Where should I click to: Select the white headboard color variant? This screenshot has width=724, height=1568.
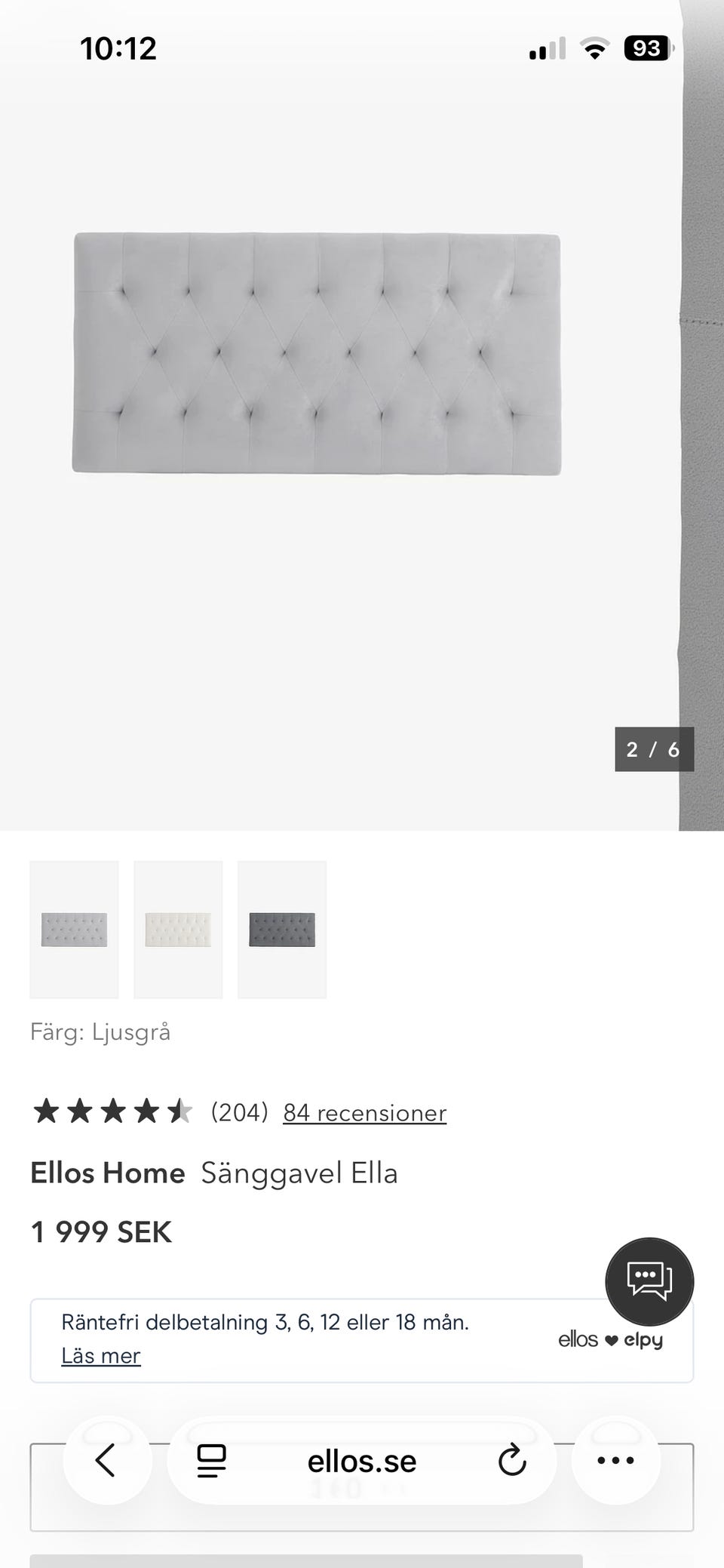pyautogui.click(x=178, y=930)
